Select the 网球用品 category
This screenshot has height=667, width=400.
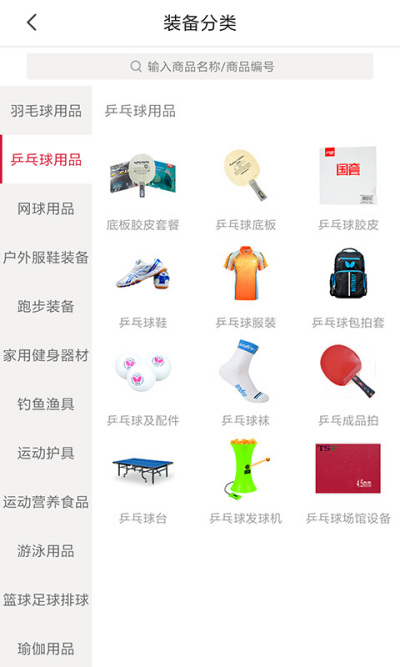tap(46, 209)
